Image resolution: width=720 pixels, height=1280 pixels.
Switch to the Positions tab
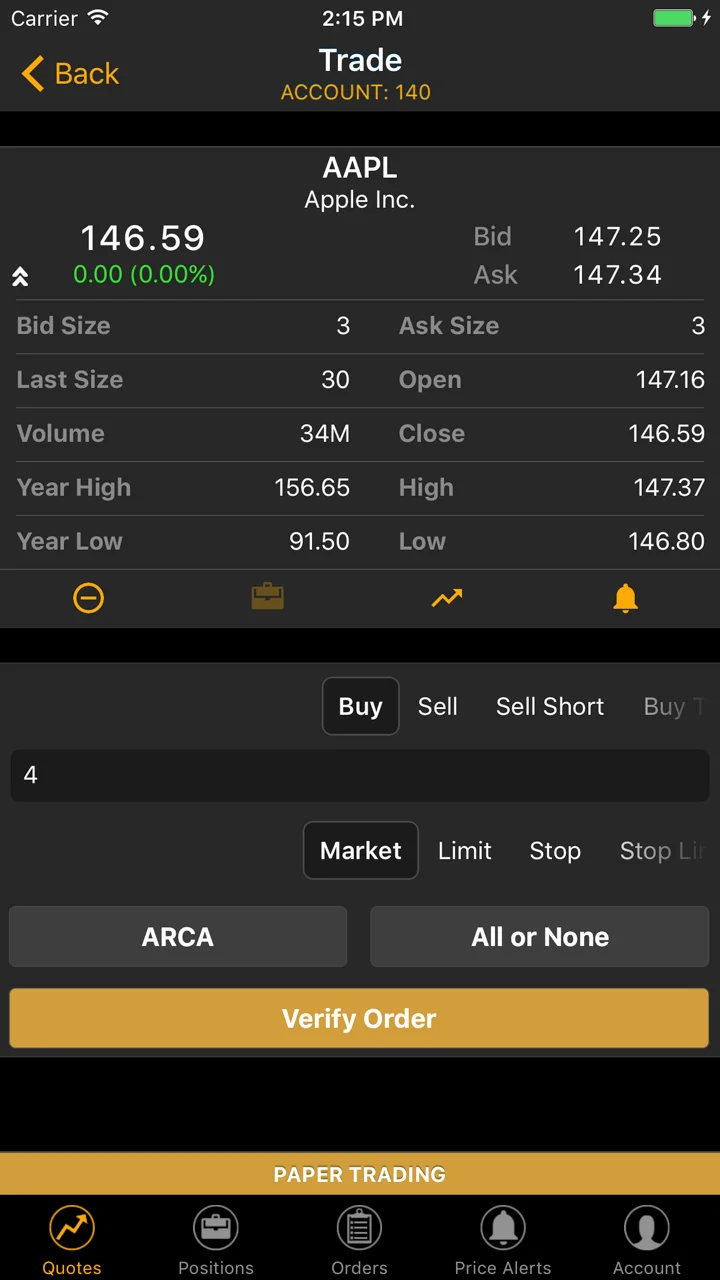(216, 1240)
